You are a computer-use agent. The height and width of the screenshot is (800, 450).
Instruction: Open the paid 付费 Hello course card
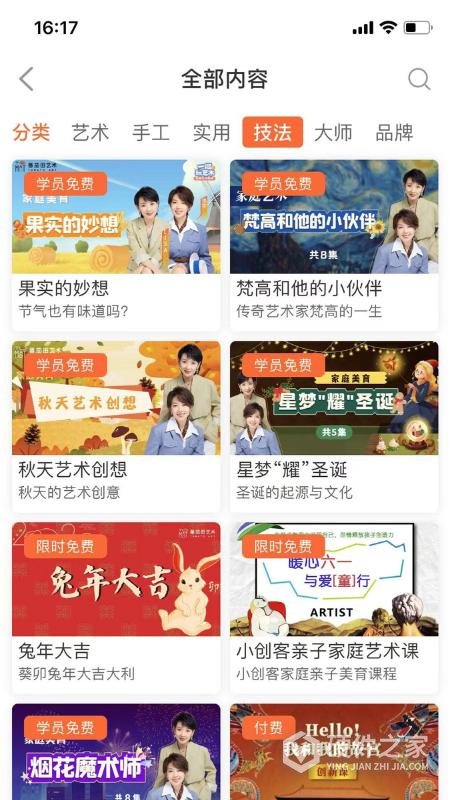(x=334, y=752)
